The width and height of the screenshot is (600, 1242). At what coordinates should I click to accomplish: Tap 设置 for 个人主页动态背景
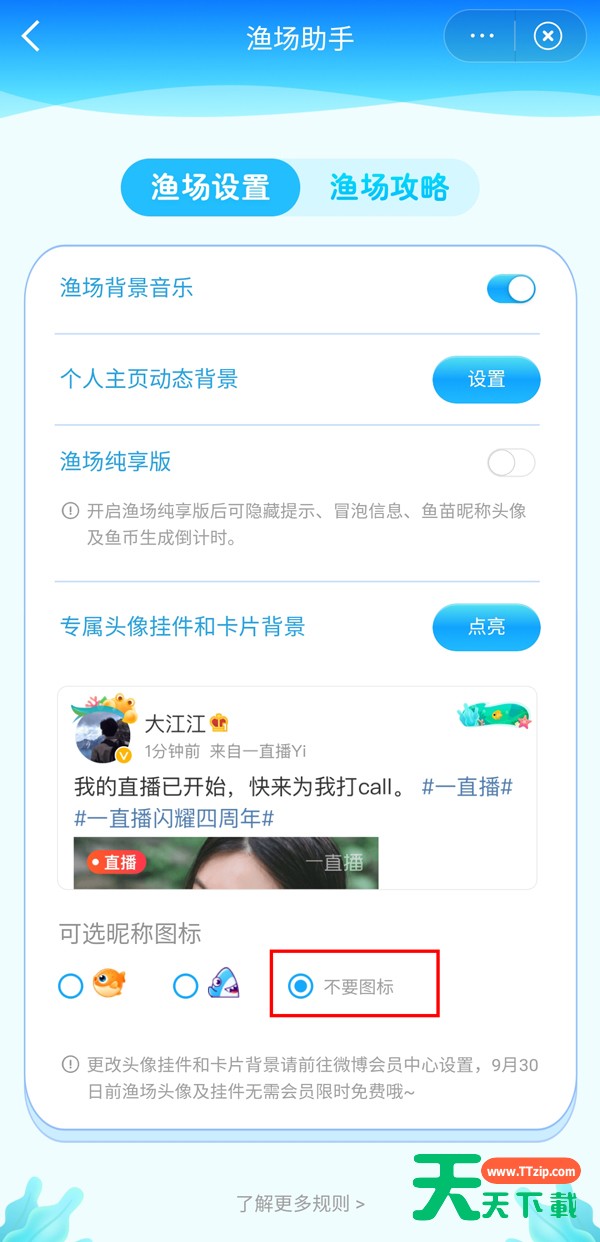pyautogui.click(x=486, y=380)
